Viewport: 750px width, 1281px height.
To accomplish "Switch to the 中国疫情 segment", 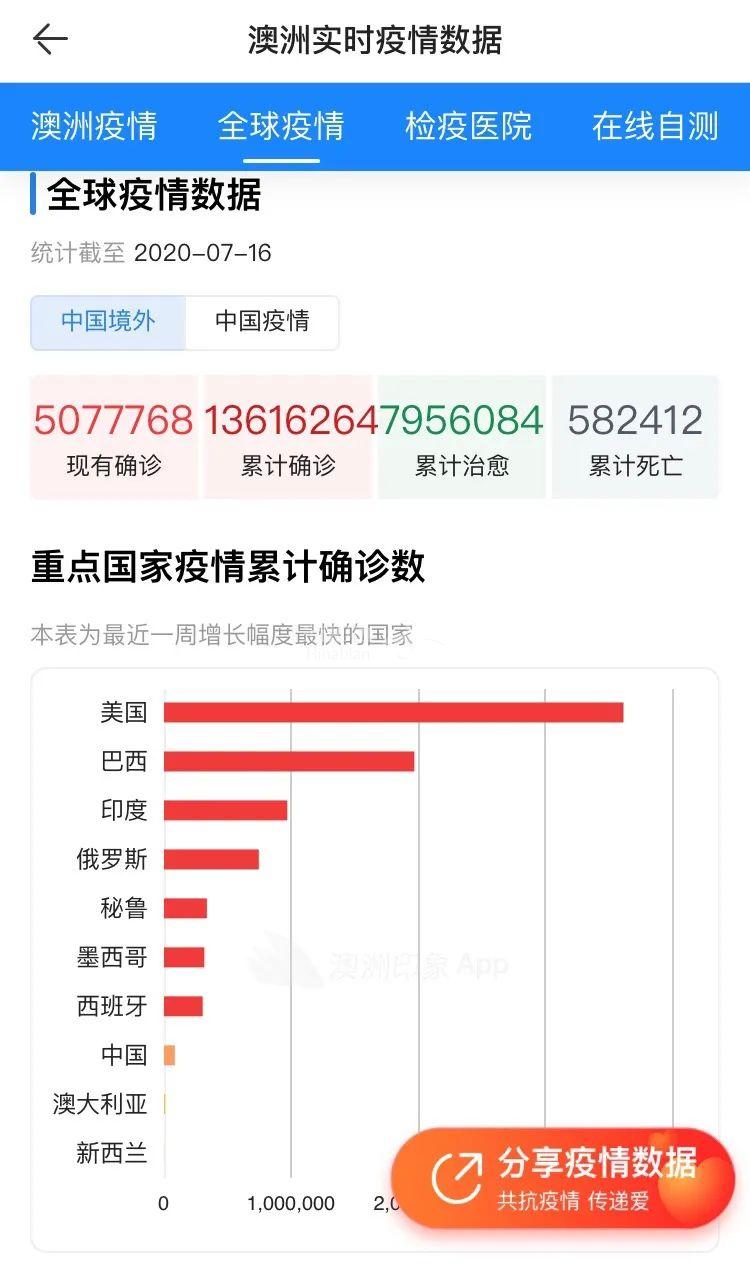I will [x=262, y=322].
